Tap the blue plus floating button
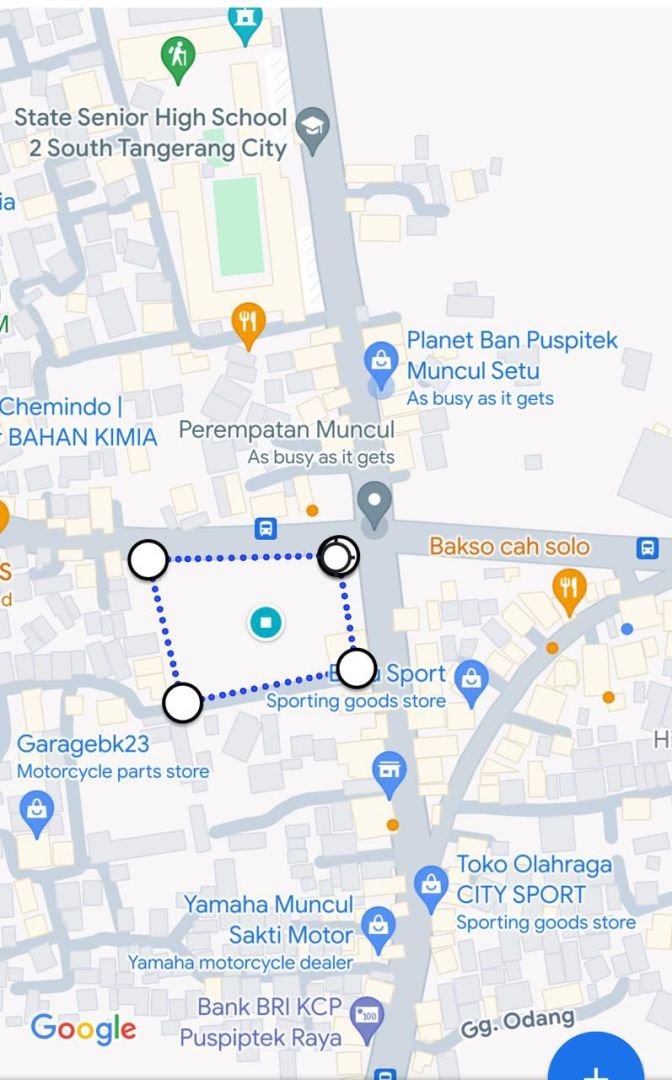 pos(597,1064)
